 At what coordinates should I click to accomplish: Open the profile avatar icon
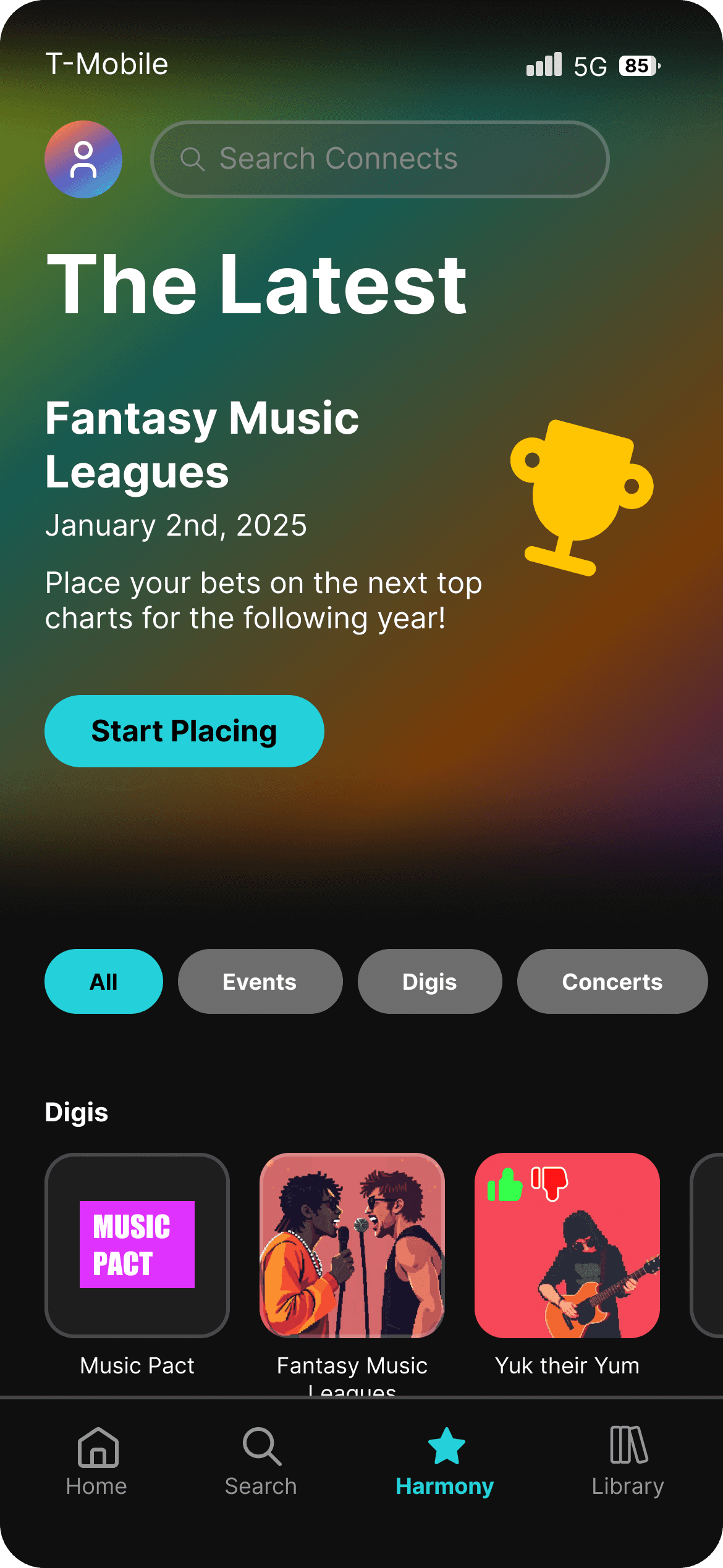click(x=83, y=159)
